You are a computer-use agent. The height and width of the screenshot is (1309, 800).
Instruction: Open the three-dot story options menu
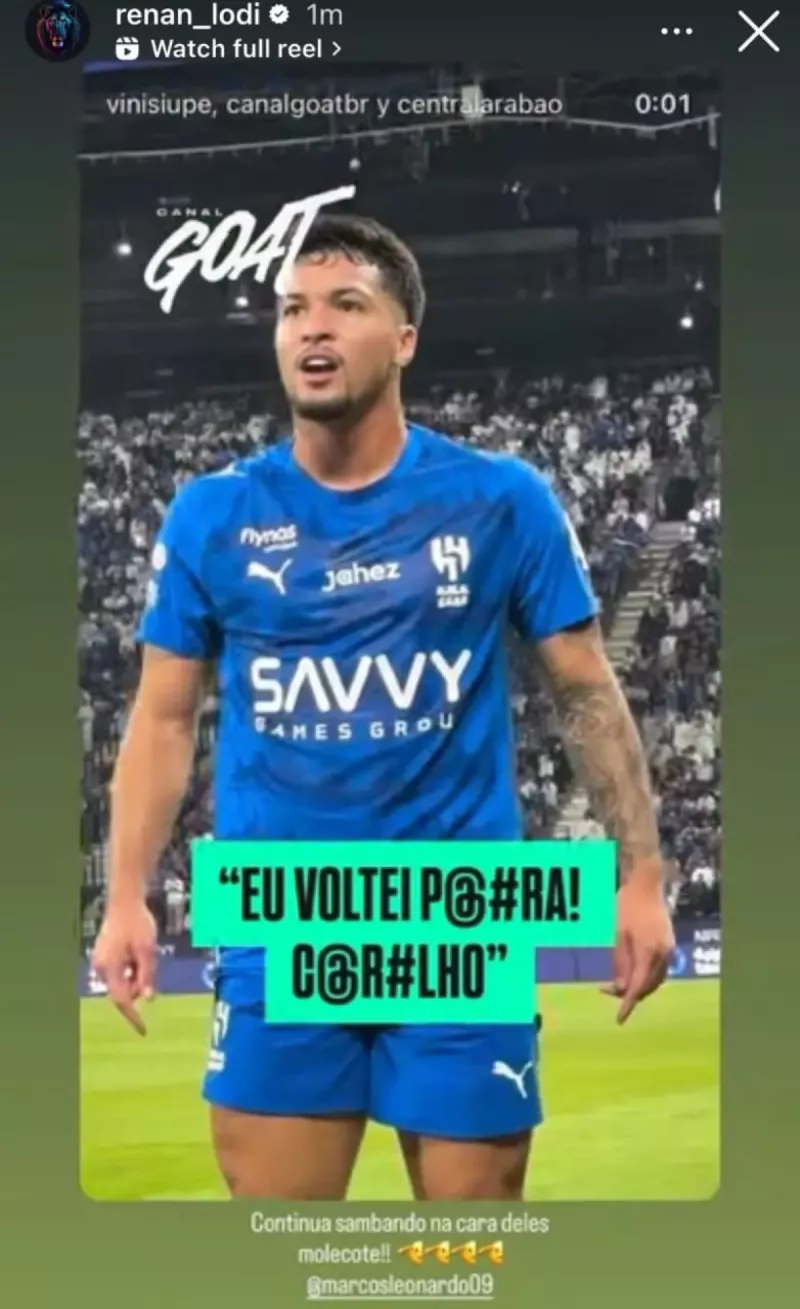pyautogui.click(x=677, y=31)
